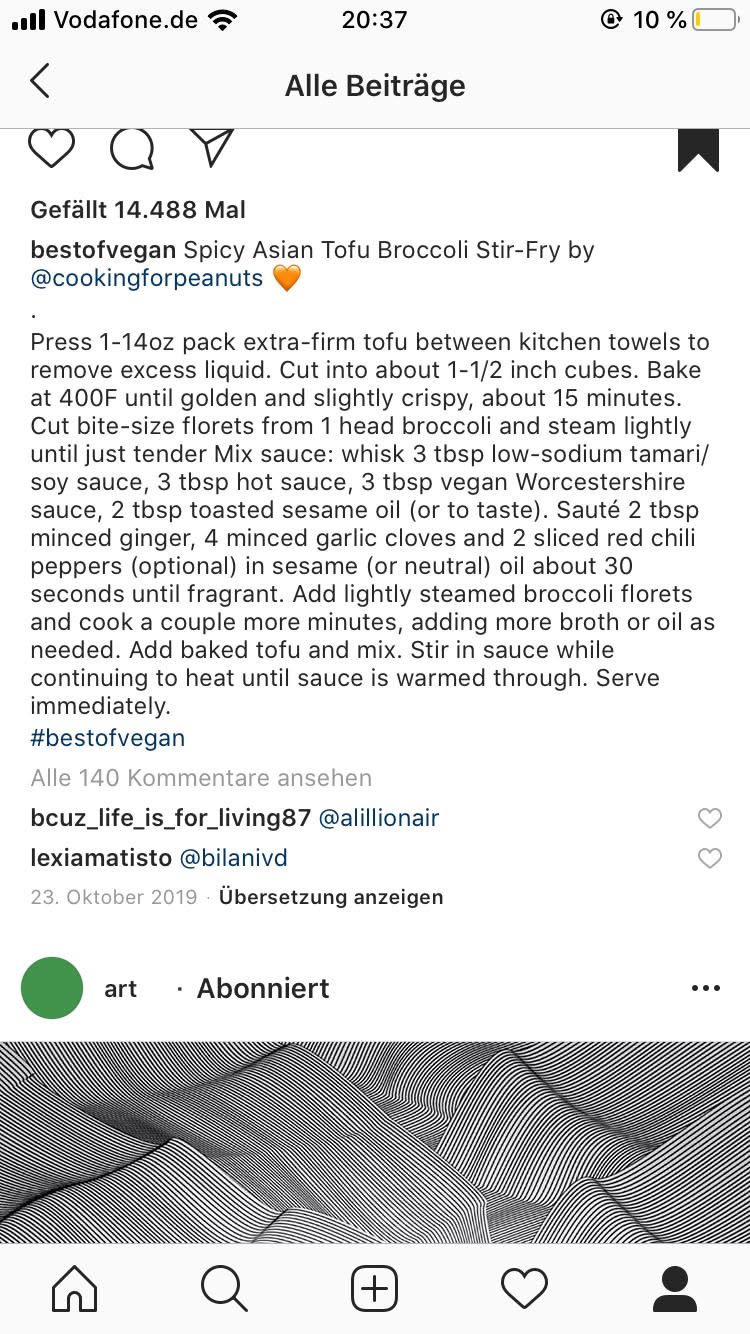This screenshot has width=750, height=1334.
Task: Open the art account's profile picture
Action: tap(52, 988)
